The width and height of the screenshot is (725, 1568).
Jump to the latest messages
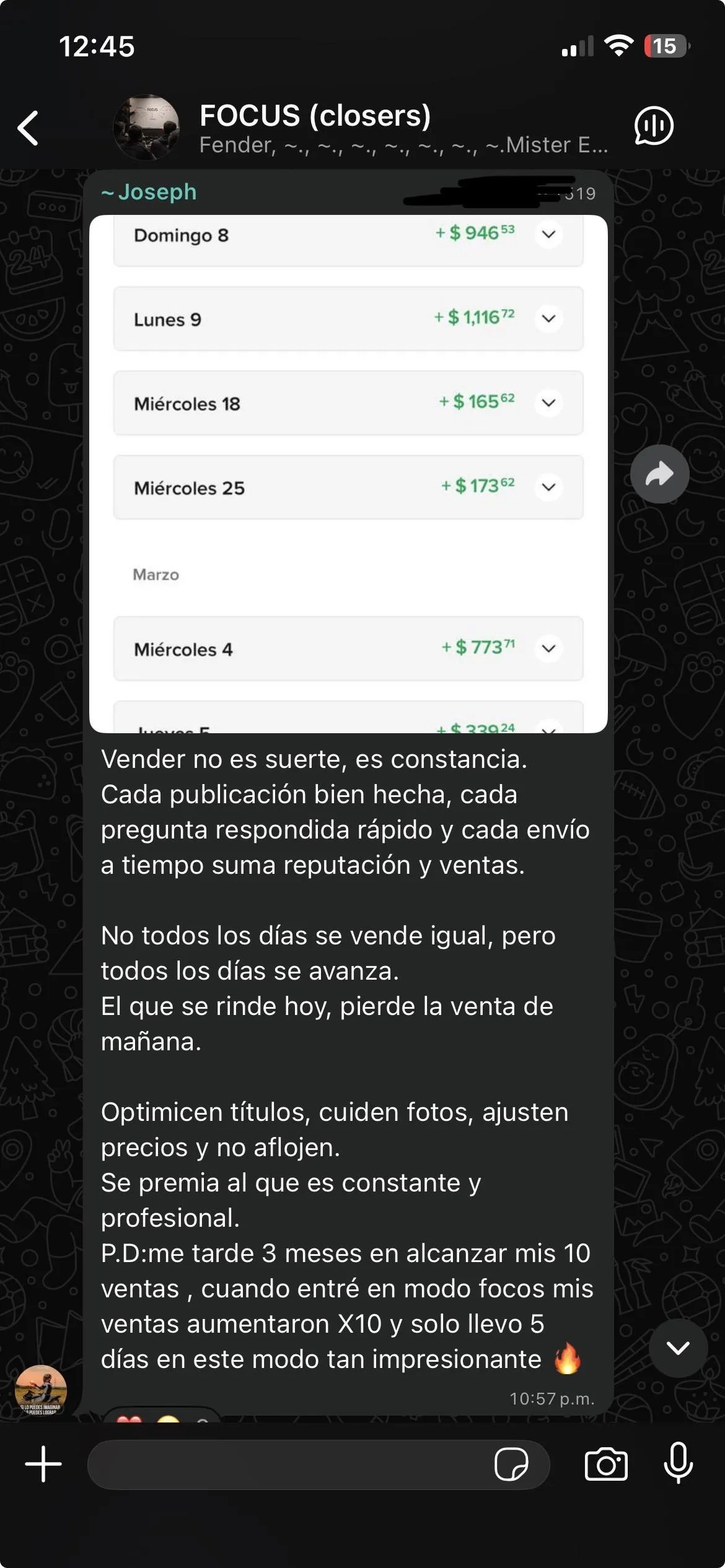tap(678, 1348)
